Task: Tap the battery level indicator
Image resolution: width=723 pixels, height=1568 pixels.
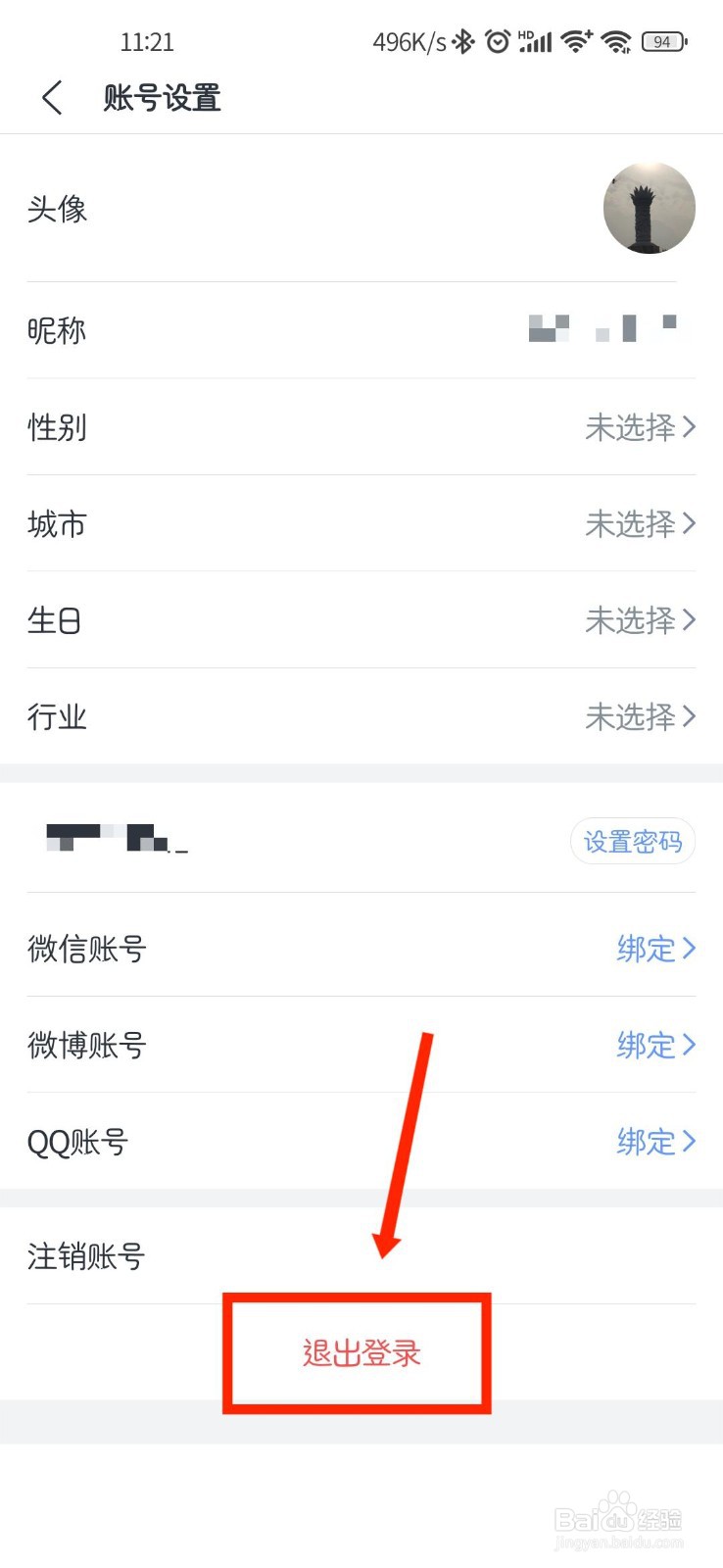Action: click(661, 41)
